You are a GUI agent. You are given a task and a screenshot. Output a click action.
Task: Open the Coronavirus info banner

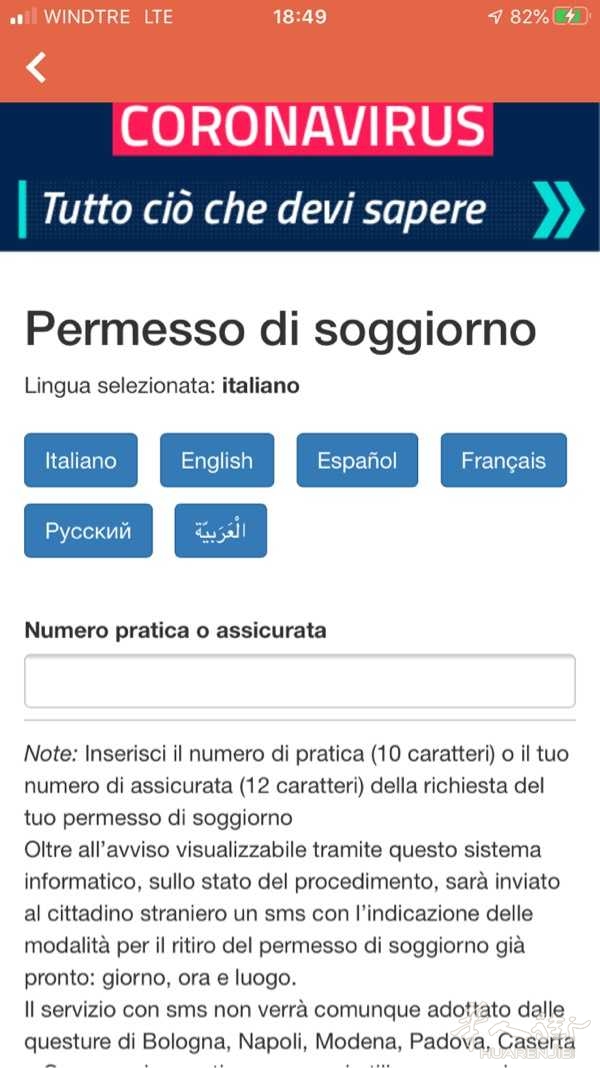point(300,176)
